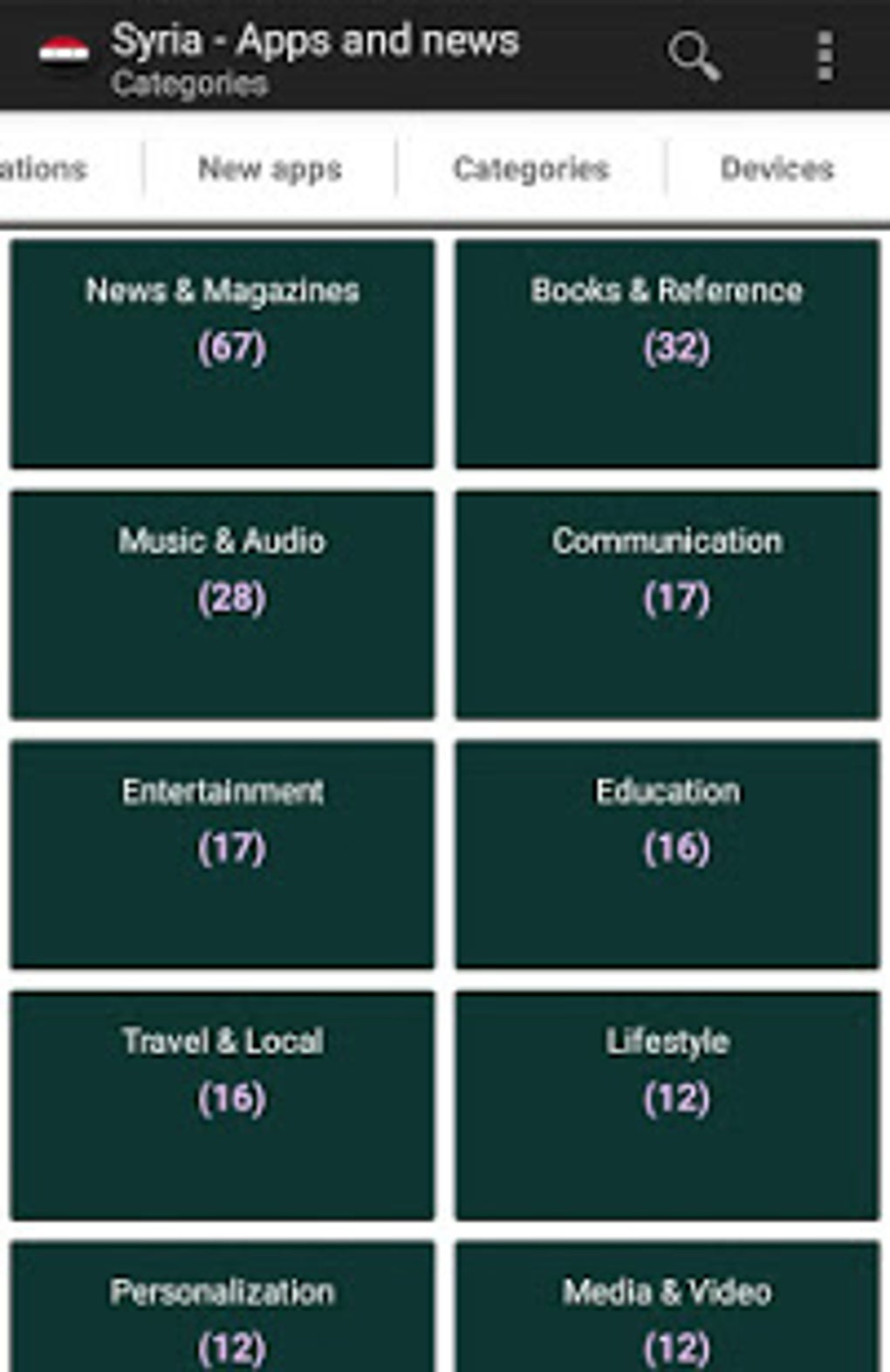
Task: Switch to the New apps tab
Action: 270,168
